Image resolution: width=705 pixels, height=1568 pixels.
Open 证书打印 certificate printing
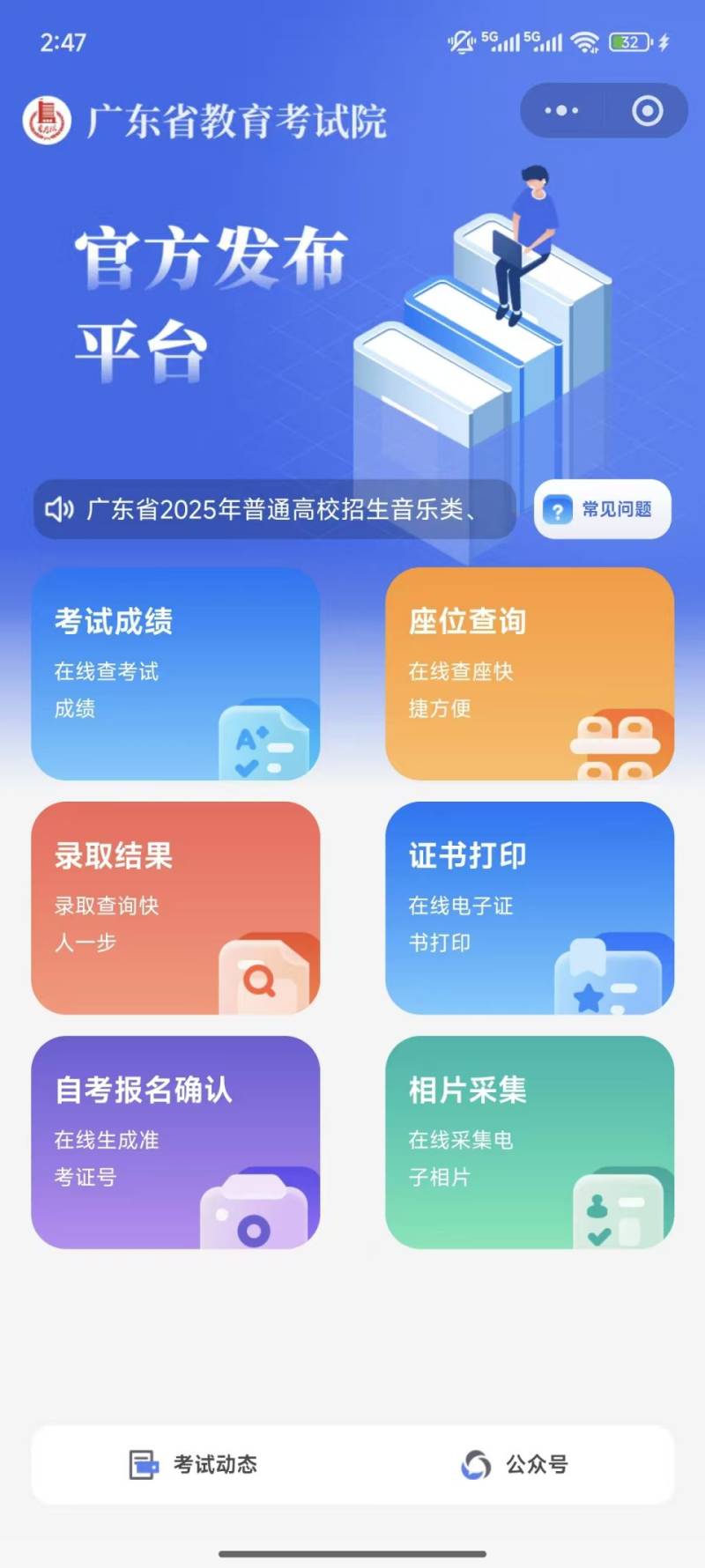(x=530, y=908)
